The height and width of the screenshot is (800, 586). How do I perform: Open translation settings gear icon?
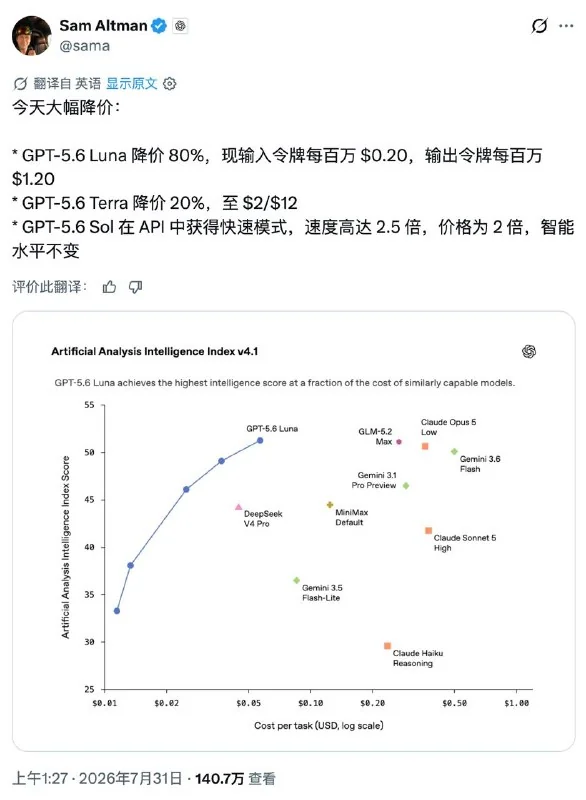(x=170, y=84)
